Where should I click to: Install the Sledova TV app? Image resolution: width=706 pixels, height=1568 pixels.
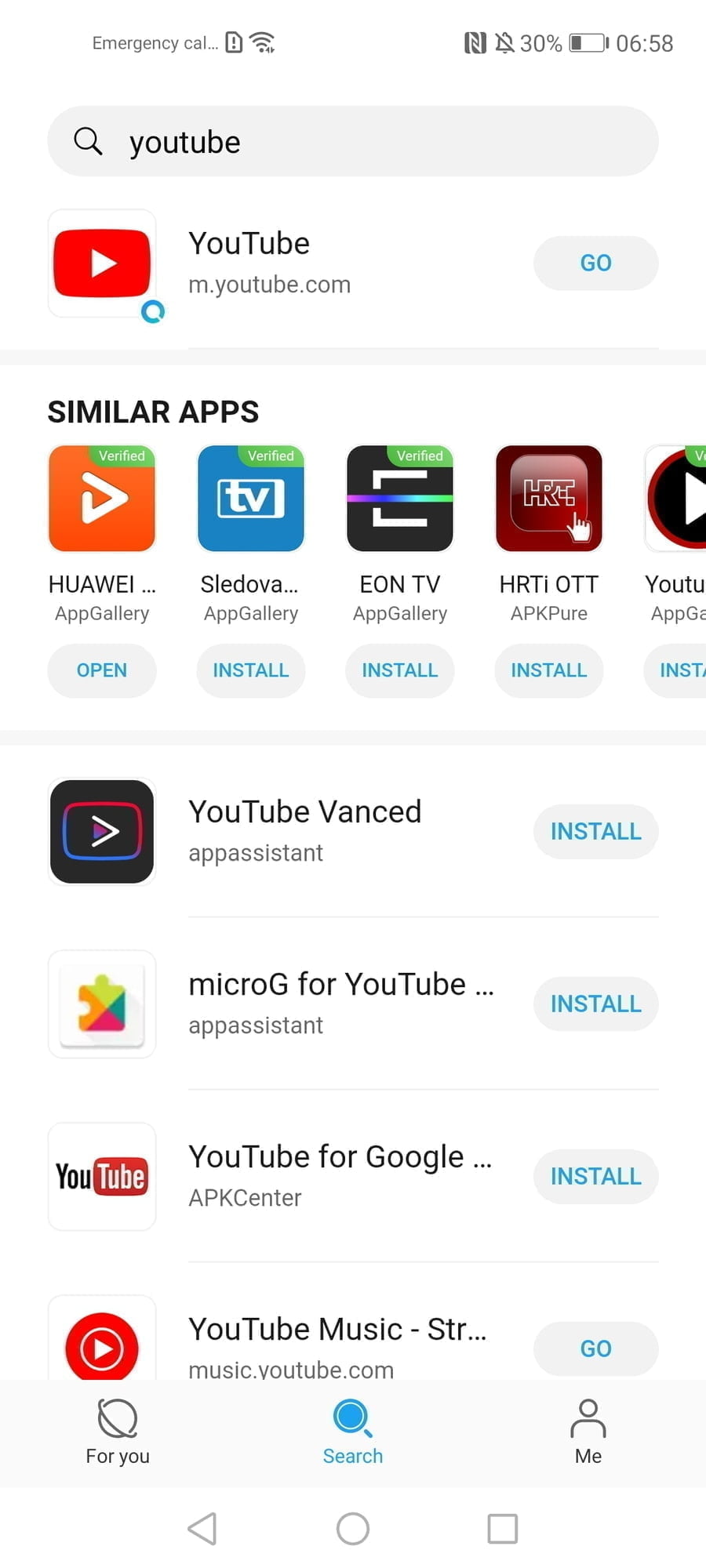(251, 670)
